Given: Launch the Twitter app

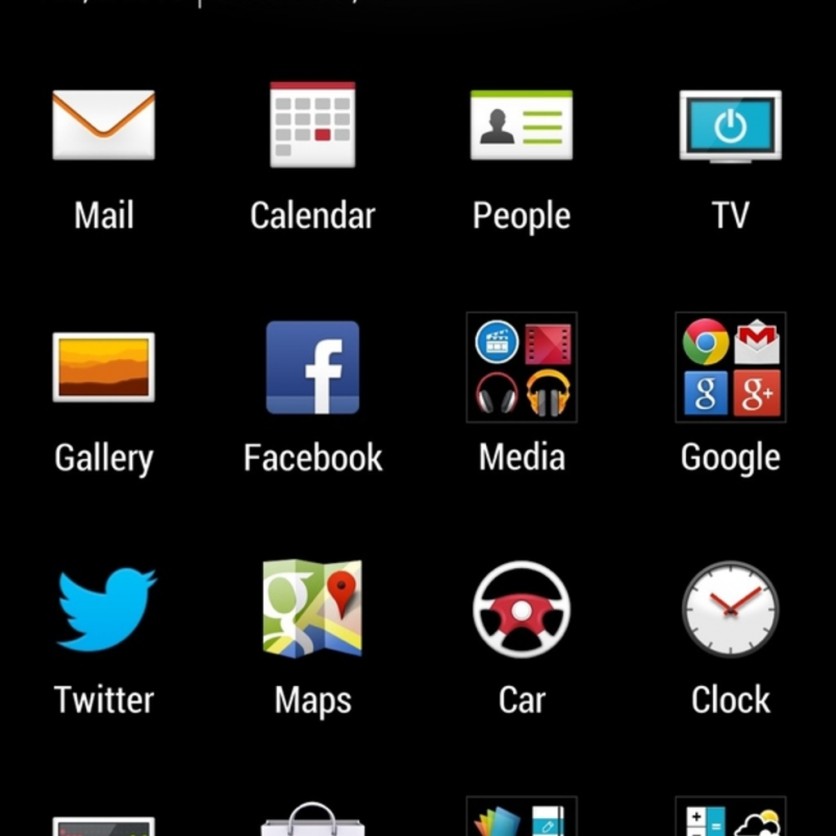Looking at the screenshot, I should [104, 610].
